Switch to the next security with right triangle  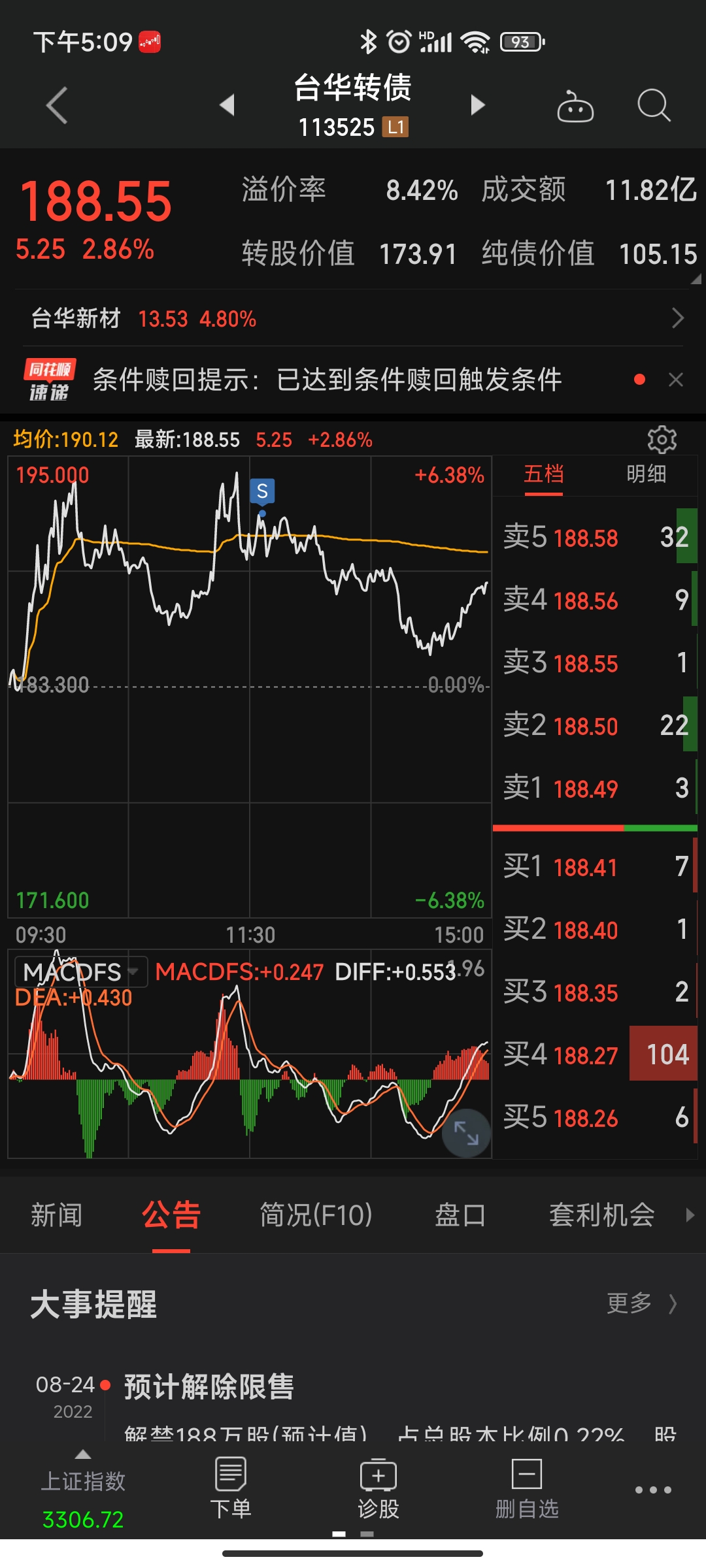click(478, 105)
